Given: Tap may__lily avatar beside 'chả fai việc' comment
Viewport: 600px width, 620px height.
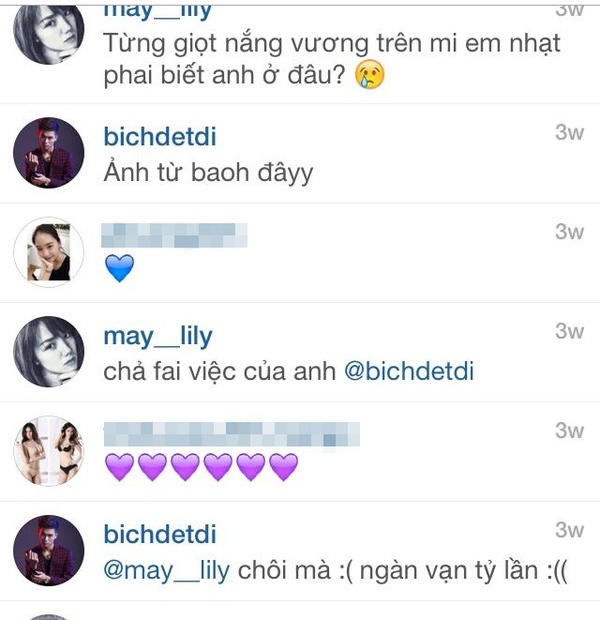Looking at the screenshot, I should 48,352.
